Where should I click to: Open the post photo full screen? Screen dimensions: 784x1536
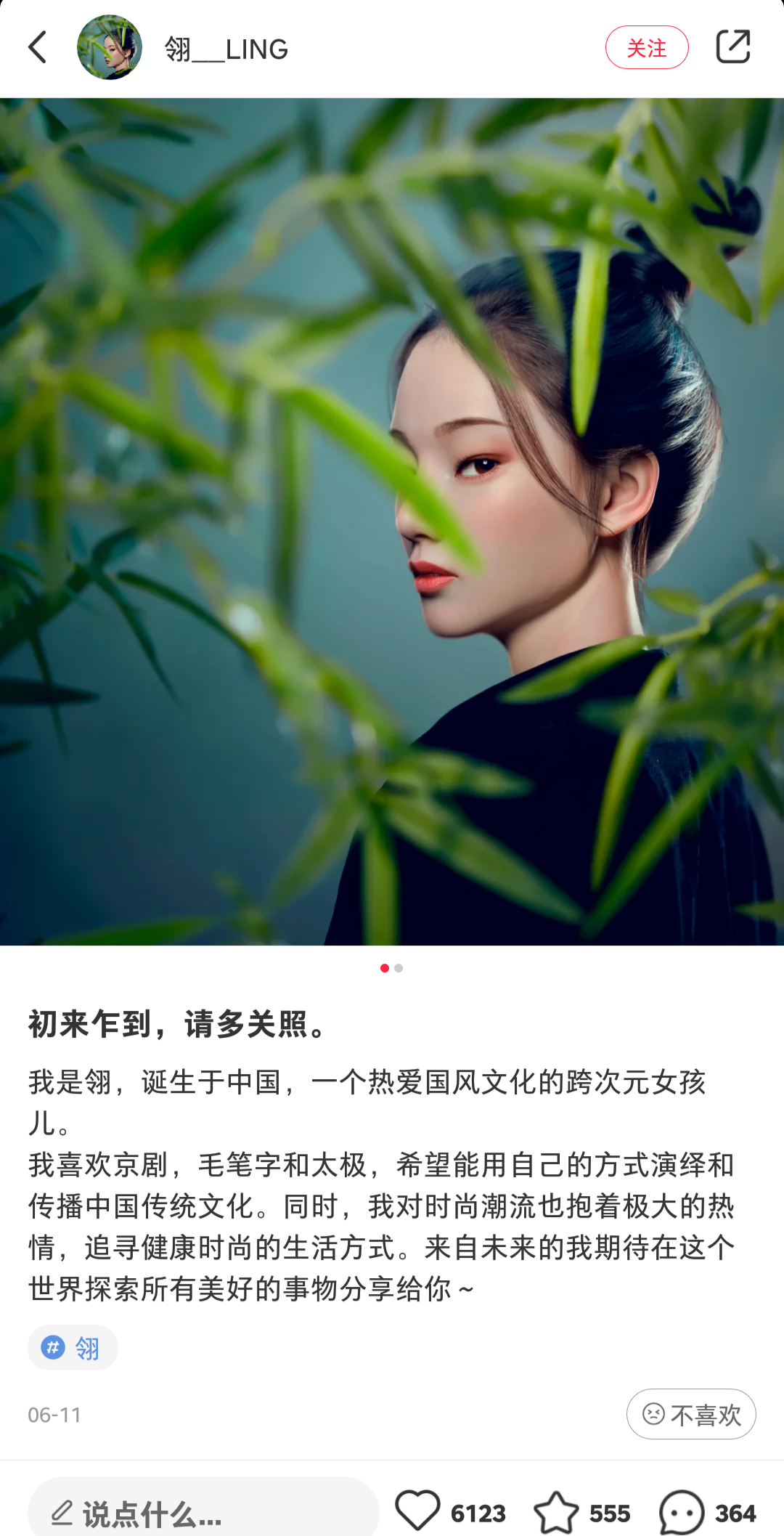click(392, 521)
